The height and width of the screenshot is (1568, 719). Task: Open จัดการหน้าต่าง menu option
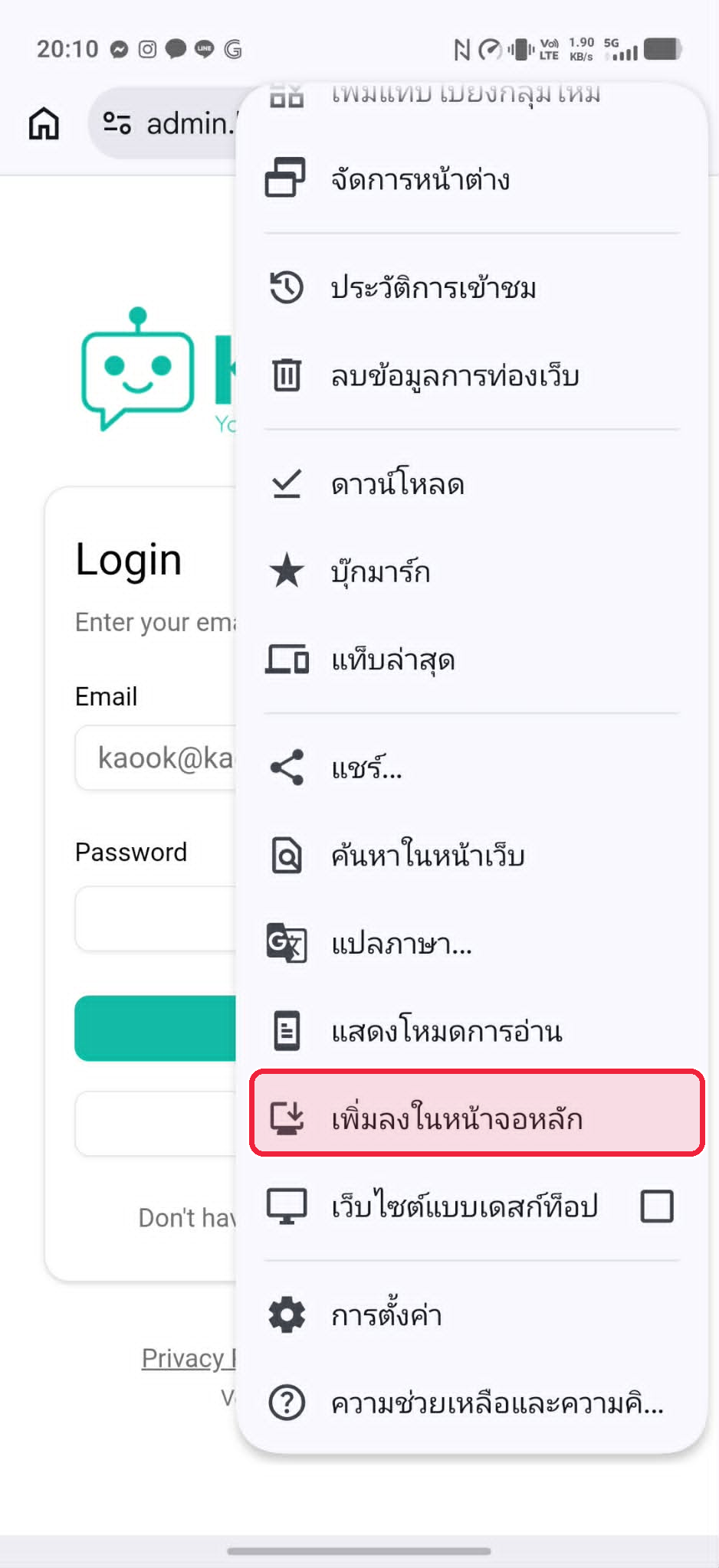471,178
